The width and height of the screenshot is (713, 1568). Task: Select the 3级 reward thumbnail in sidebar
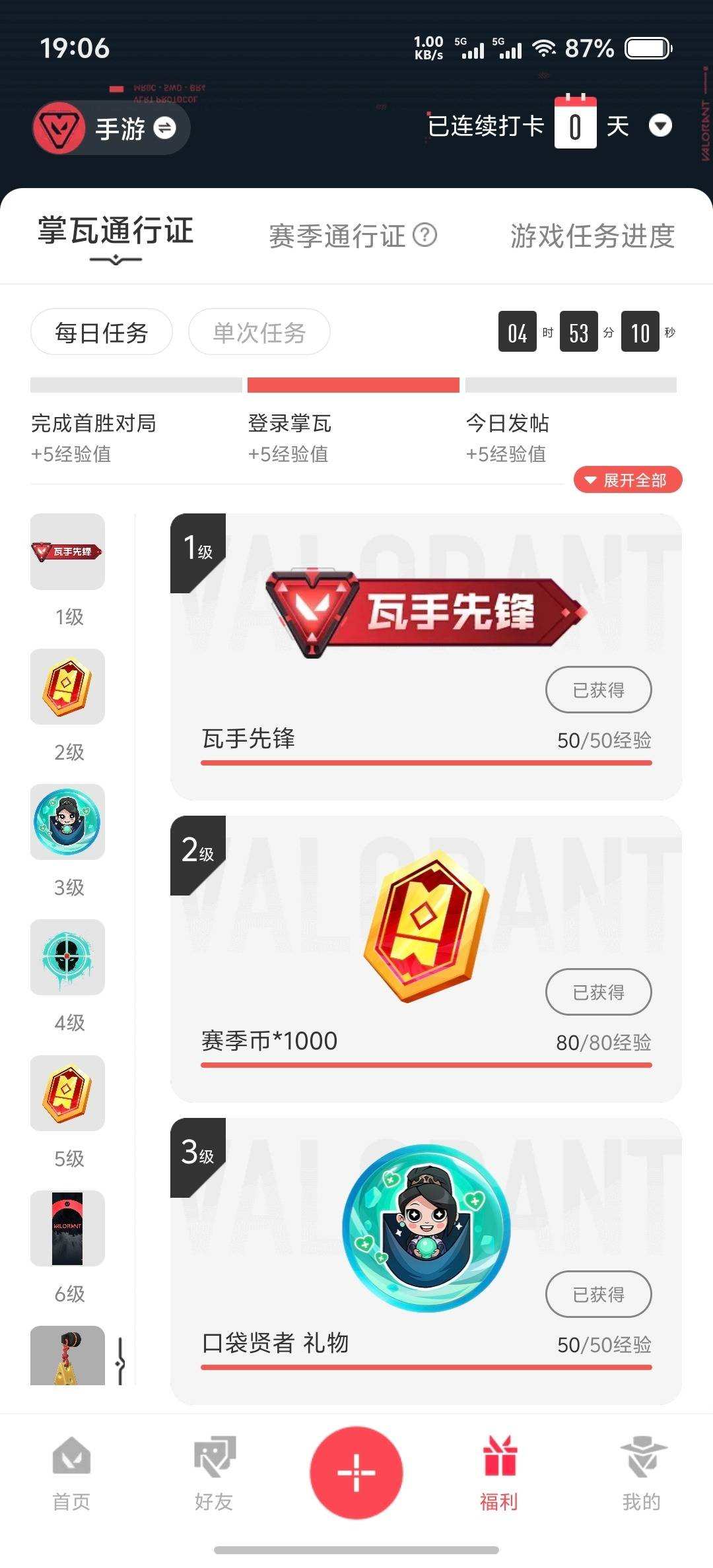tap(67, 823)
